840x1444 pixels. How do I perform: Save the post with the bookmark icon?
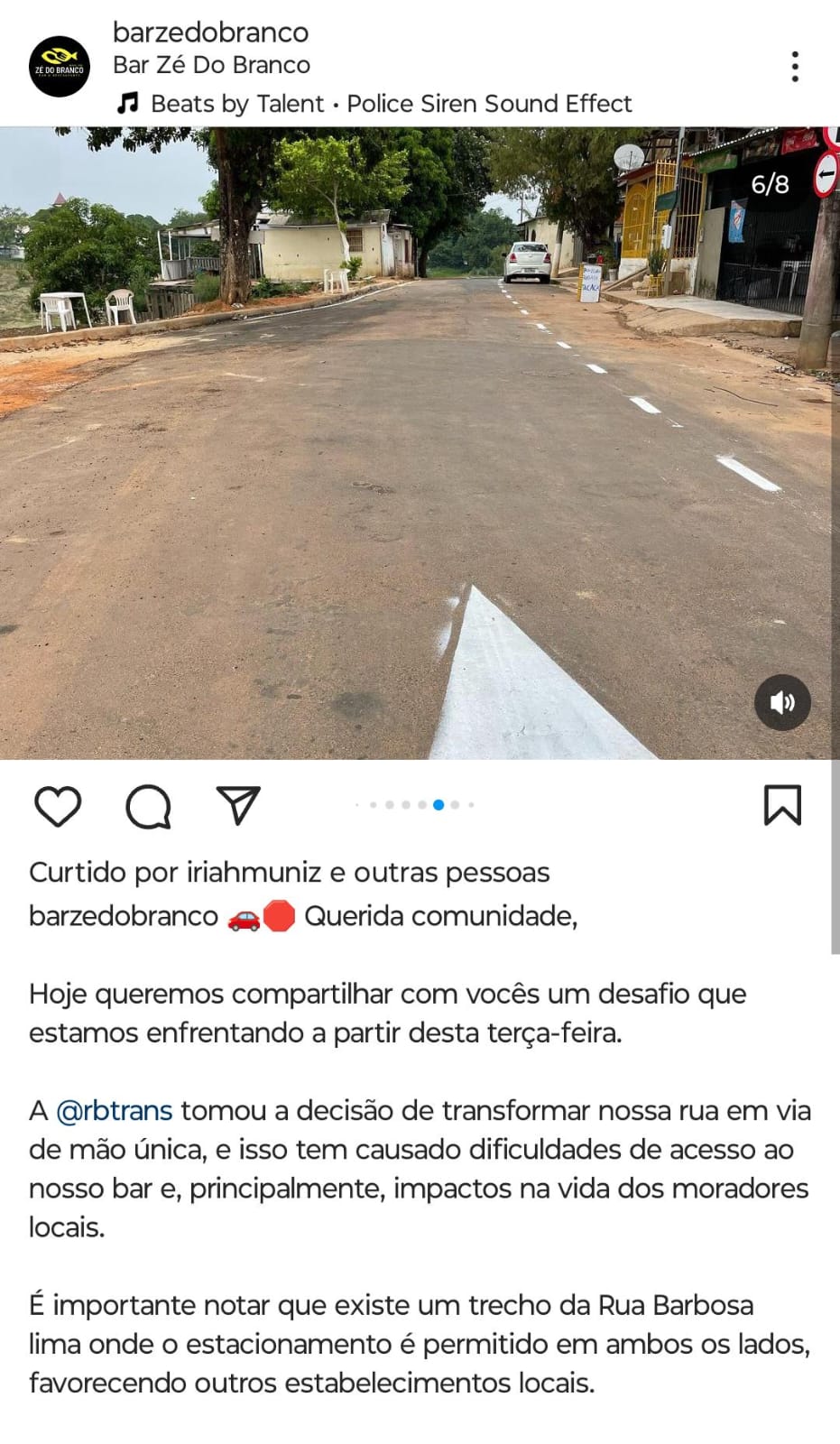[781, 805]
